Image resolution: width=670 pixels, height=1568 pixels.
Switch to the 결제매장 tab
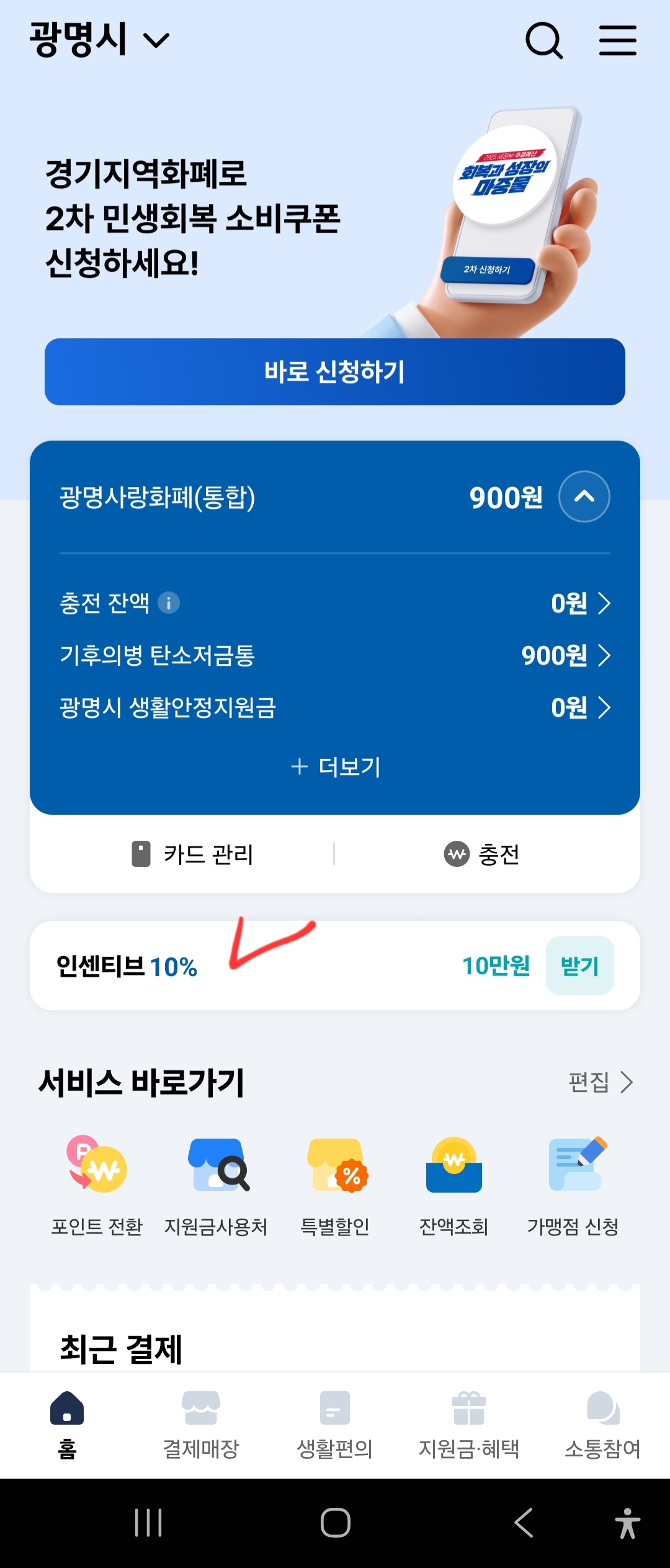coord(202,1427)
